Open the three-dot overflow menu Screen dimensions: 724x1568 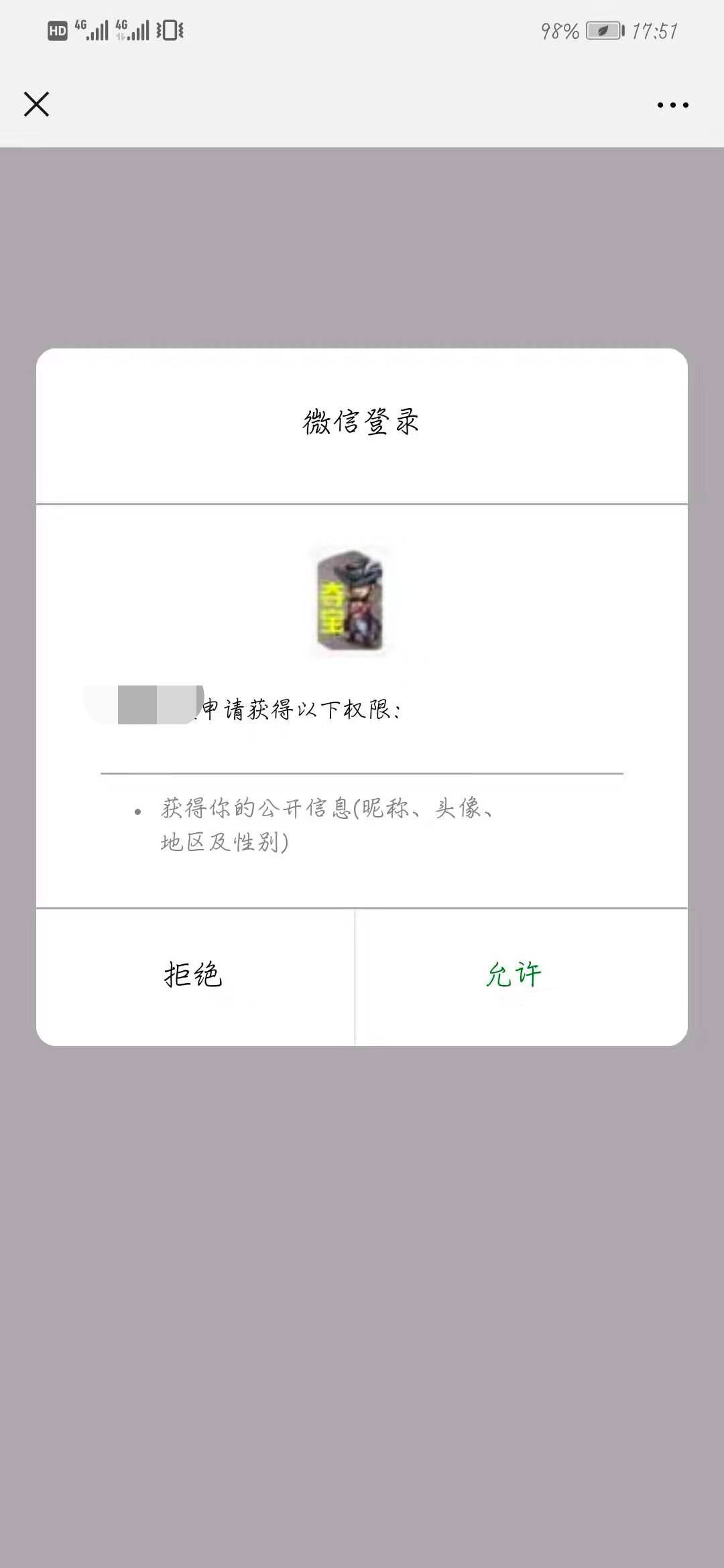pyautogui.click(x=672, y=105)
